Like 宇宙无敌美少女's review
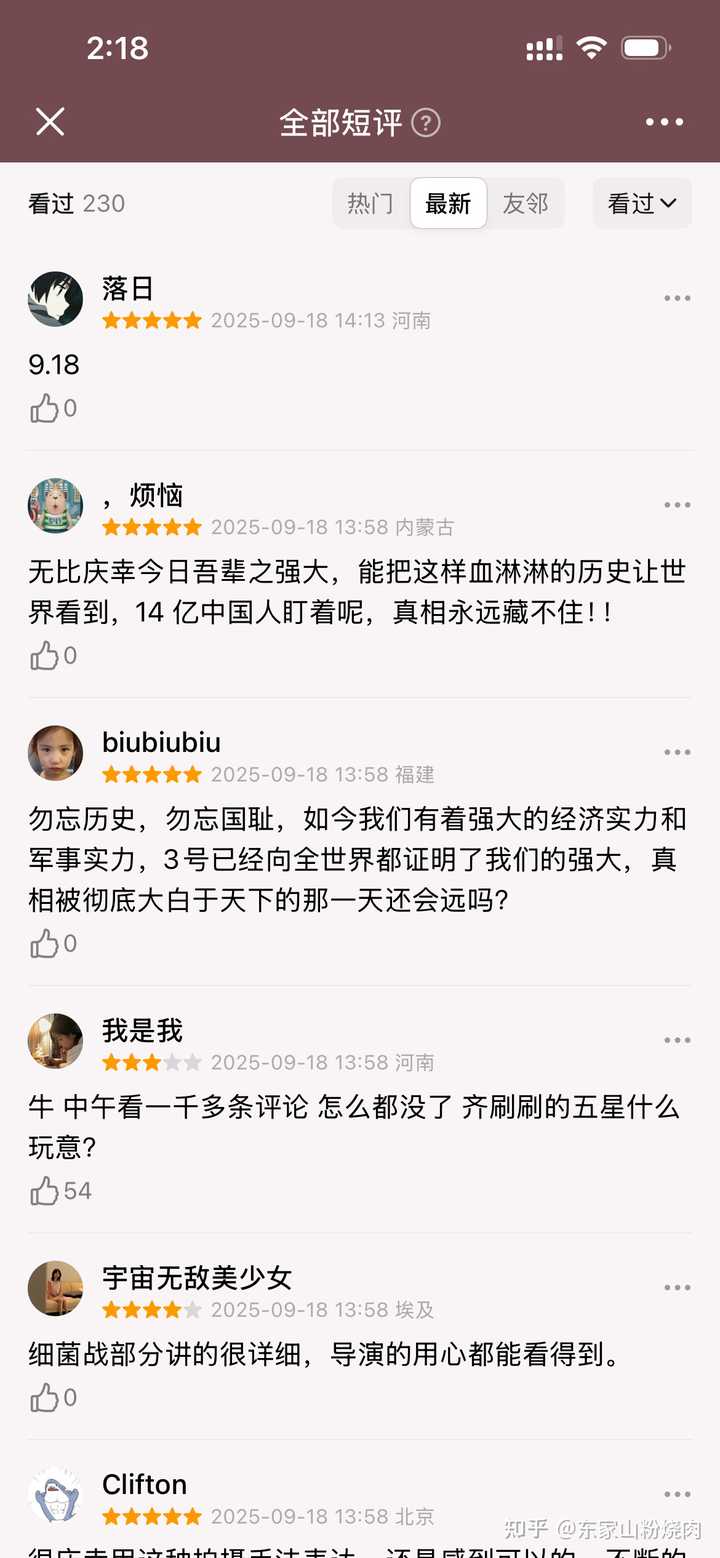This screenshot has height=1558, width=720. pos(45,1397)
